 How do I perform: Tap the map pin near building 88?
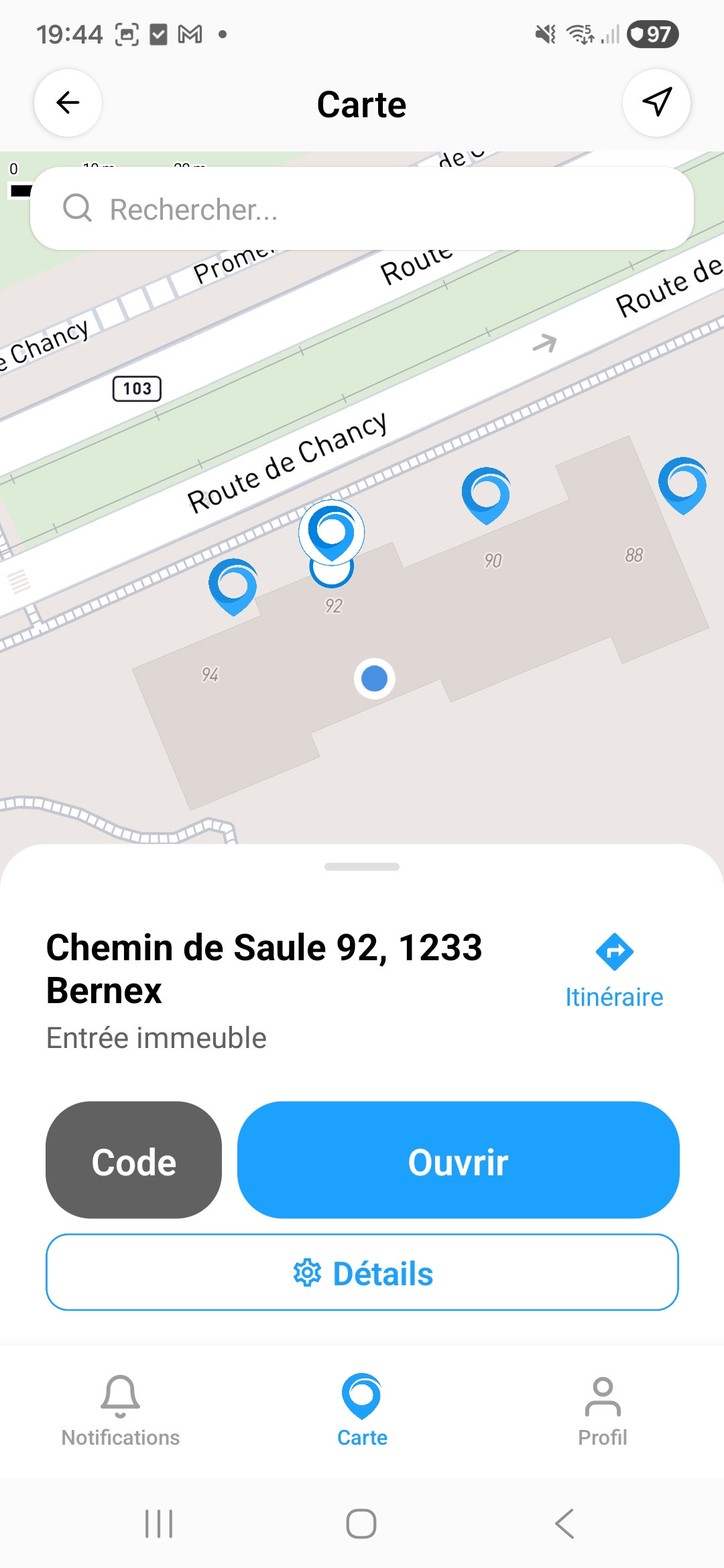click(x=682, y=486)
